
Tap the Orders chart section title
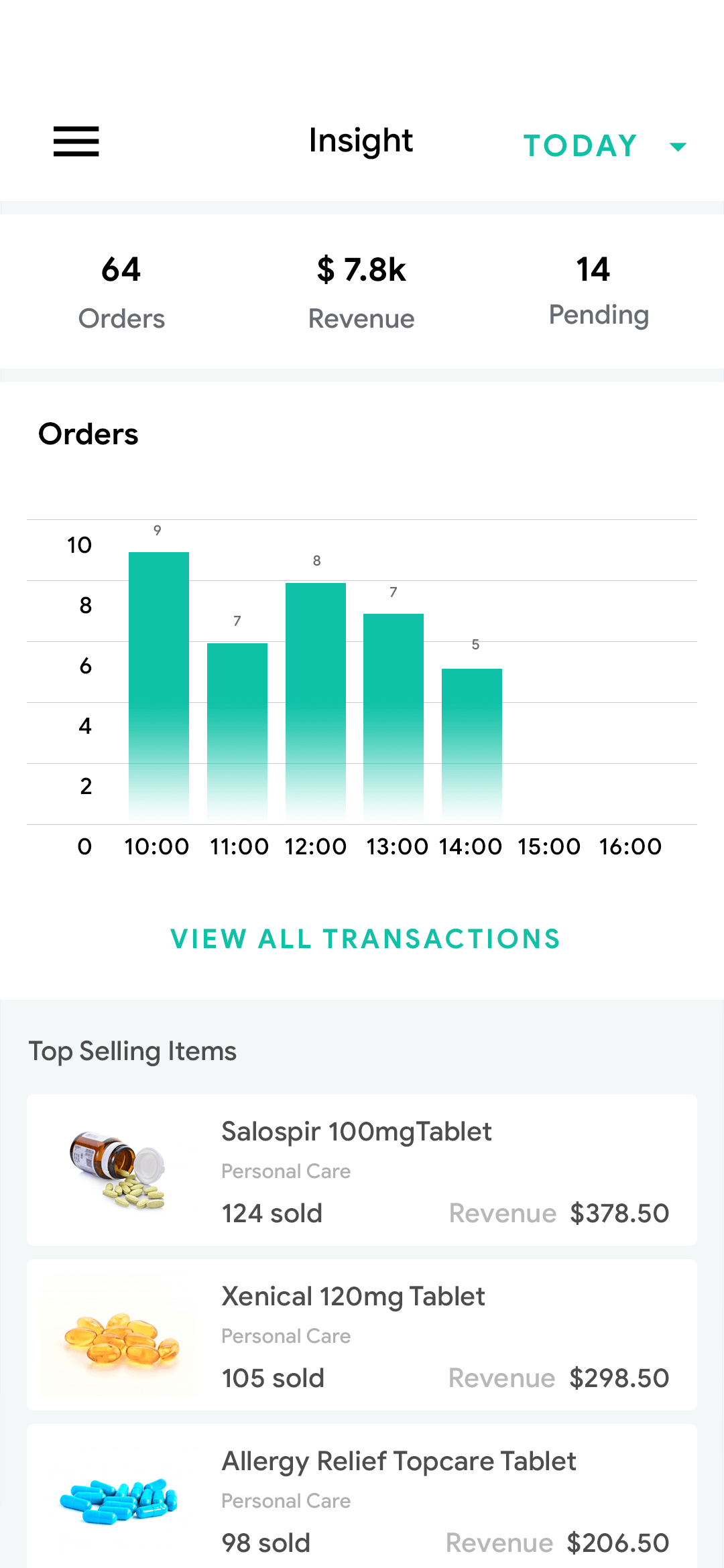[x=89, y=434]
